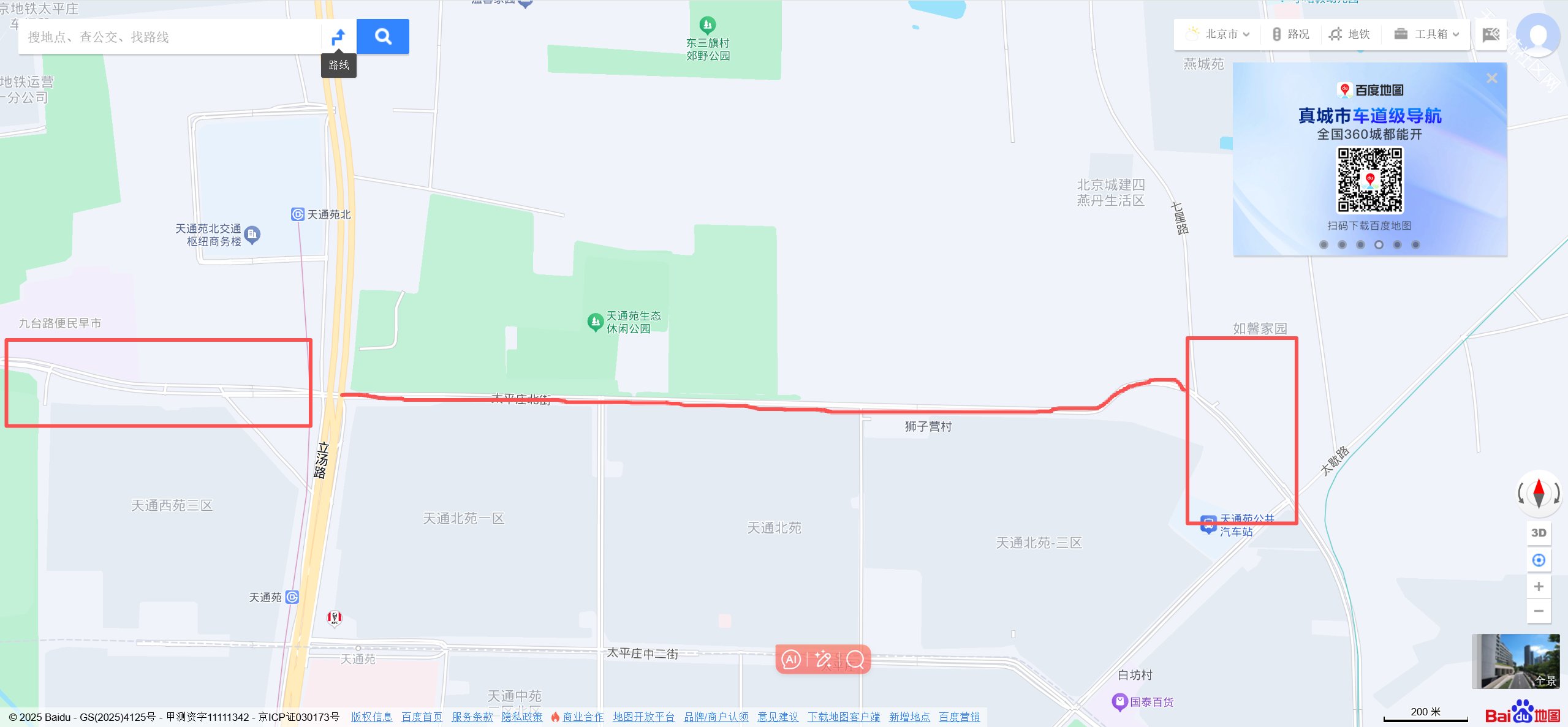
Task: Open route planning via 路线 arrow icon
Action: 338,37
